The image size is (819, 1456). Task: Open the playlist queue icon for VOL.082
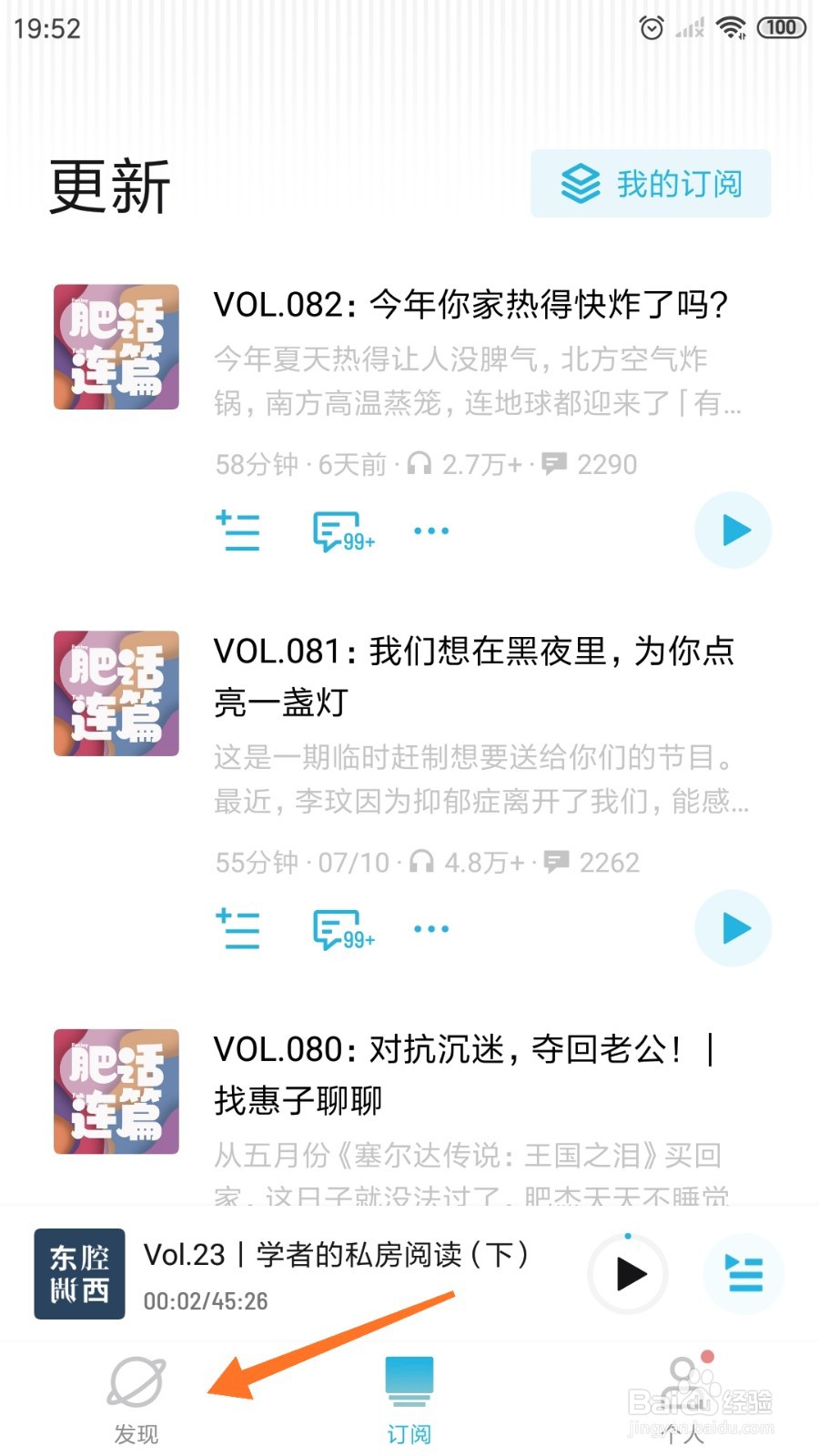[238, 531]
